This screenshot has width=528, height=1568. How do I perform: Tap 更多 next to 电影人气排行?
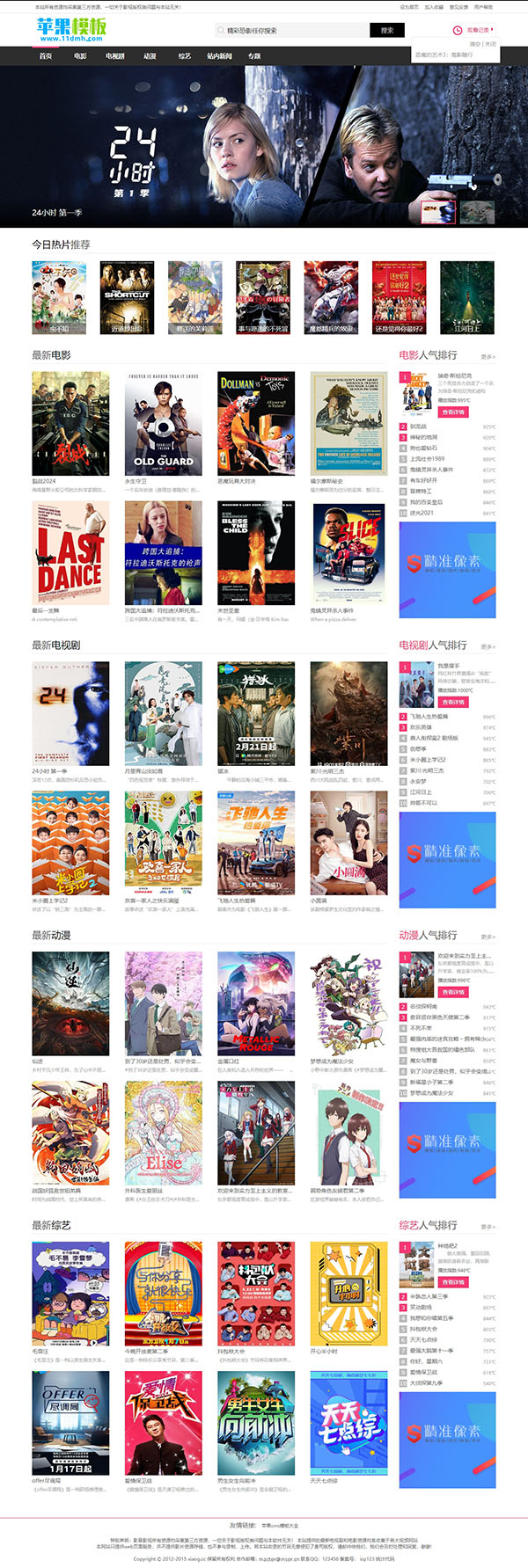click(488, 357)
